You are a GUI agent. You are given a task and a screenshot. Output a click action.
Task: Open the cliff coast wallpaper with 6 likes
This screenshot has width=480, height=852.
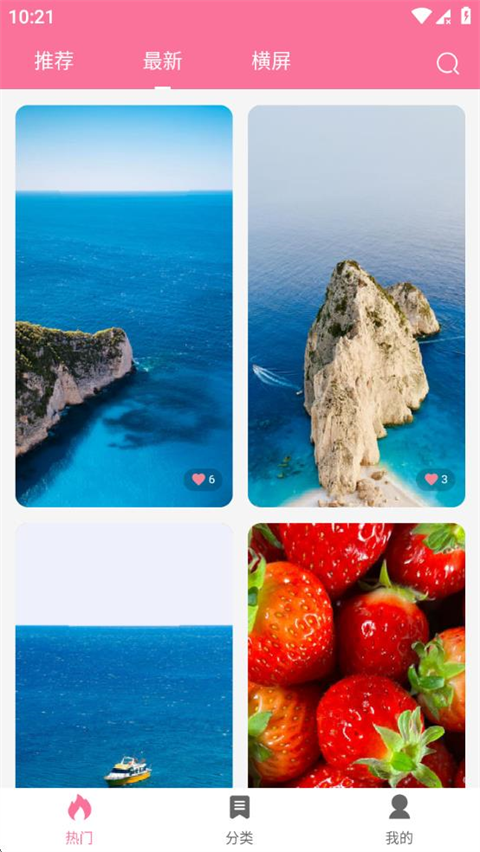click(124, 306)
